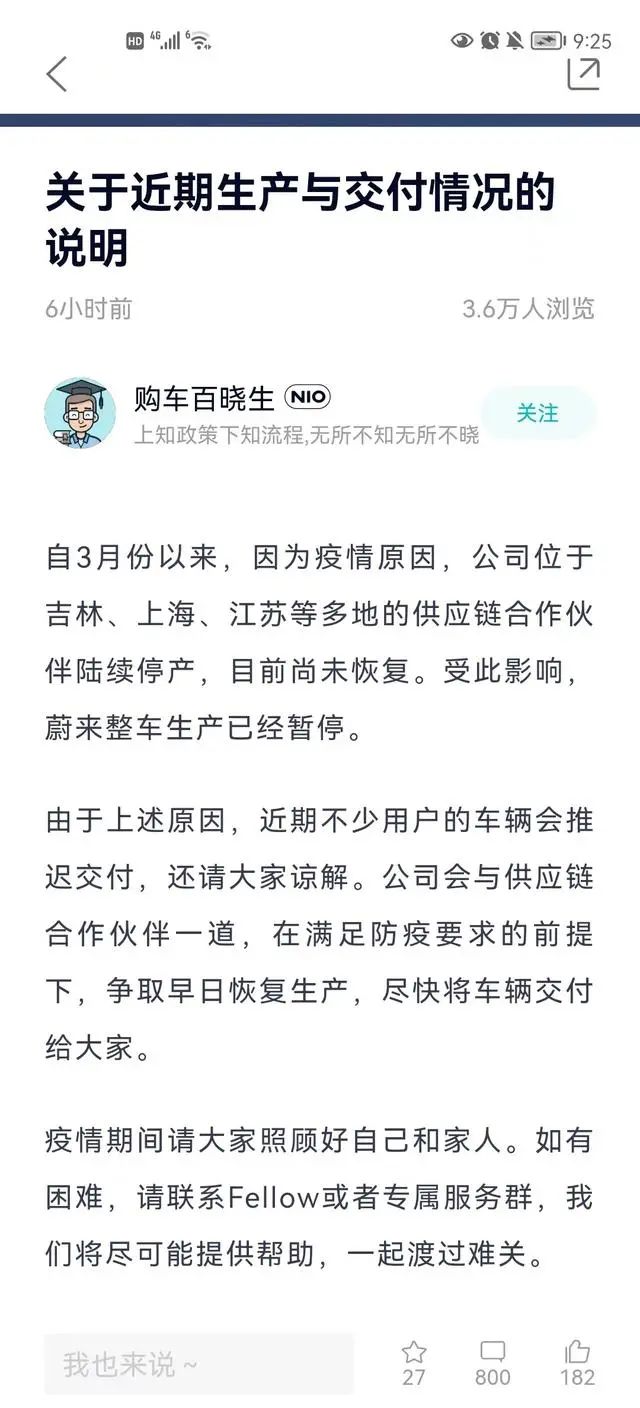Tap the 我也来说 comment field
Viewport: 640px width, 1408px height.
[x=198, y=1364]
